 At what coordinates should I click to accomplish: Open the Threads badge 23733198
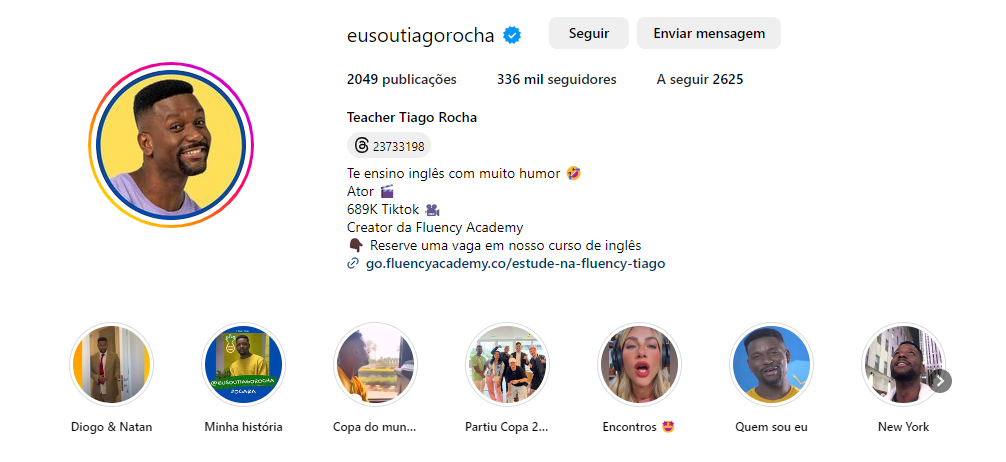pos(389,146)
